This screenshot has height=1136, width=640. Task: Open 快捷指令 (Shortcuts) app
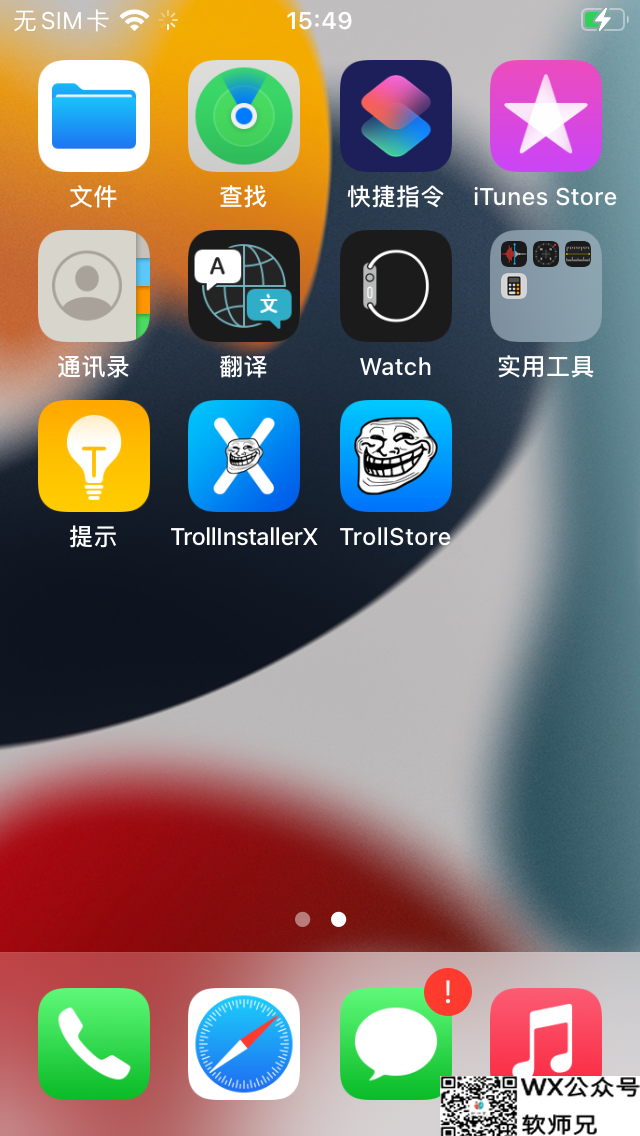(x=395, y=116)
